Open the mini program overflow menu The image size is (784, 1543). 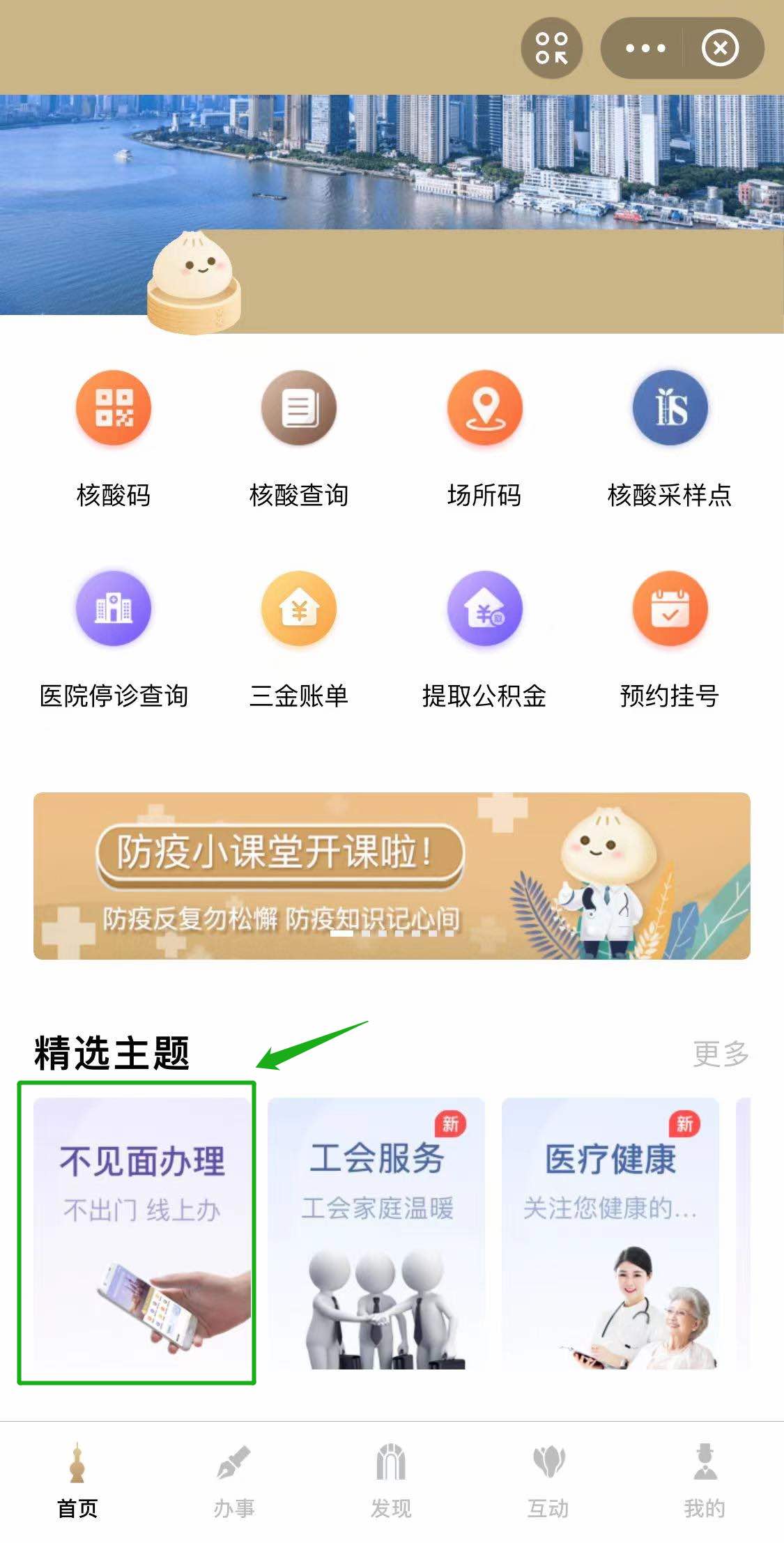click(x=645, y=48)
